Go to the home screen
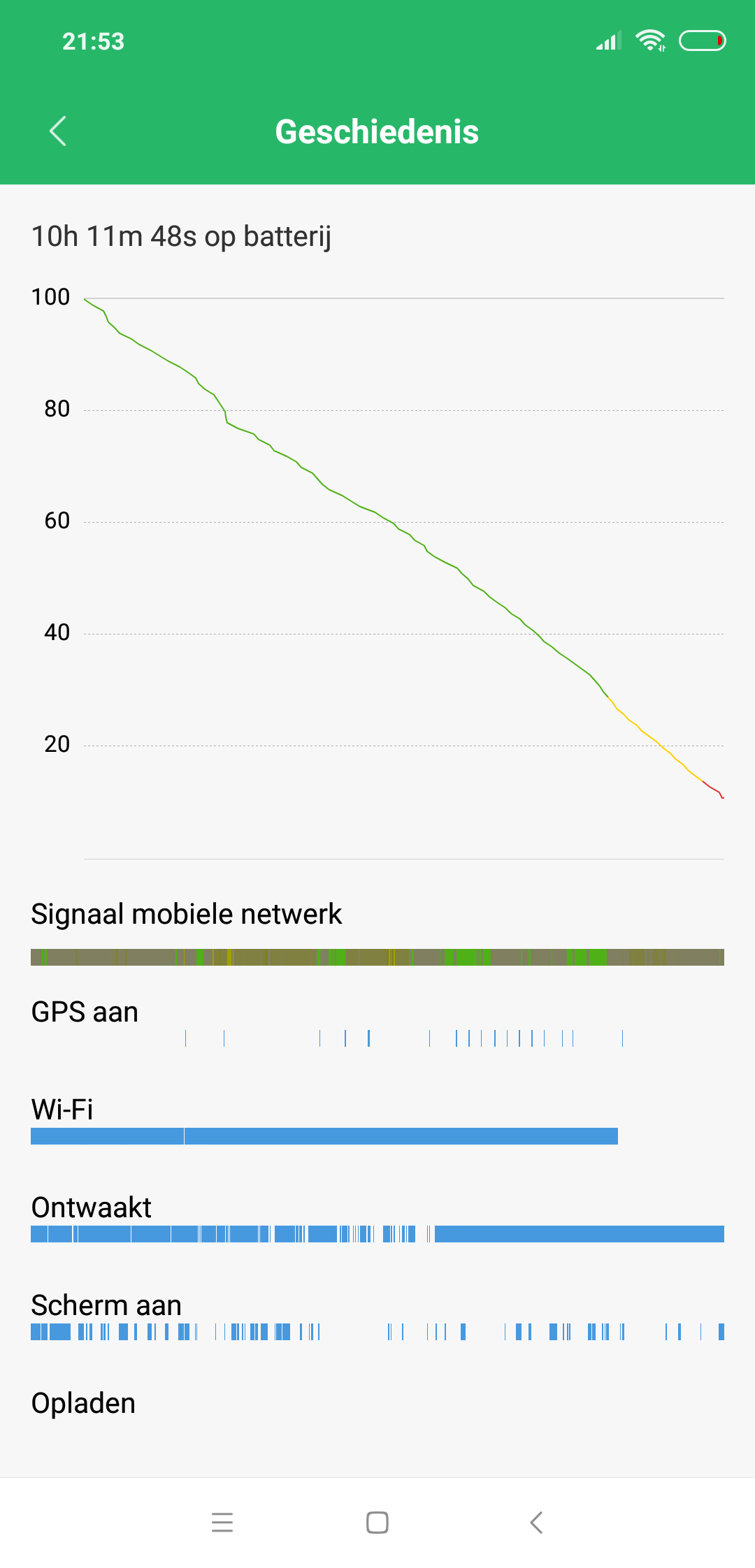The image size is (755, 1568). [x=377, y=1523]
